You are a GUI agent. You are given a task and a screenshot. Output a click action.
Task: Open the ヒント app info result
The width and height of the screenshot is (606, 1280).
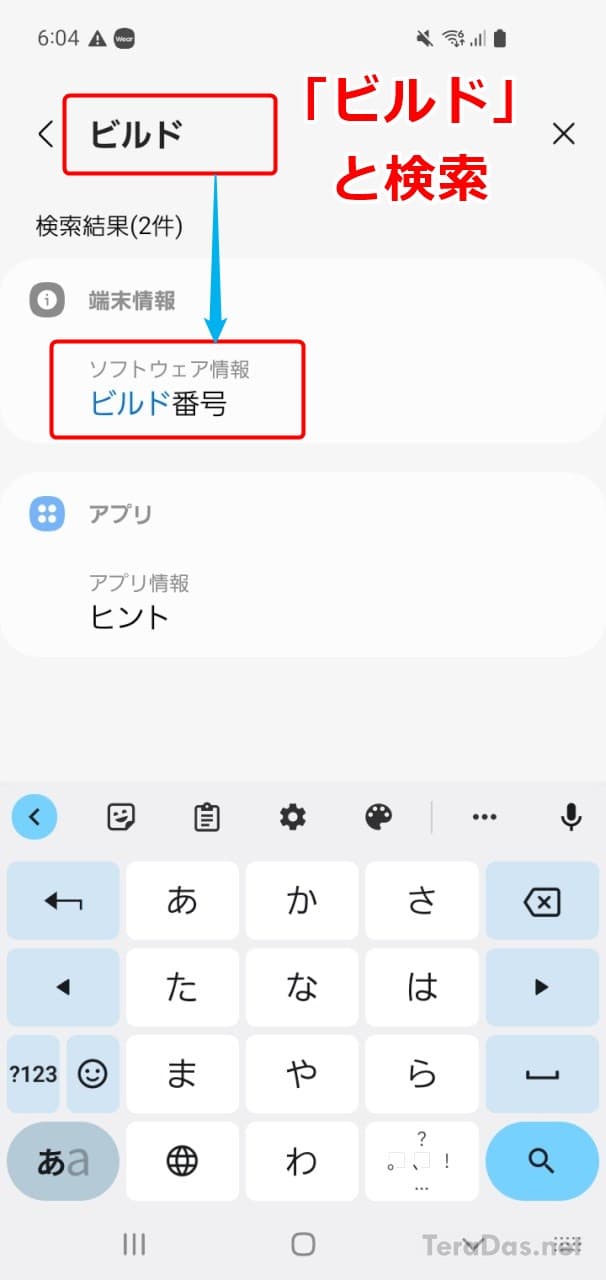[x=139, y=602]
